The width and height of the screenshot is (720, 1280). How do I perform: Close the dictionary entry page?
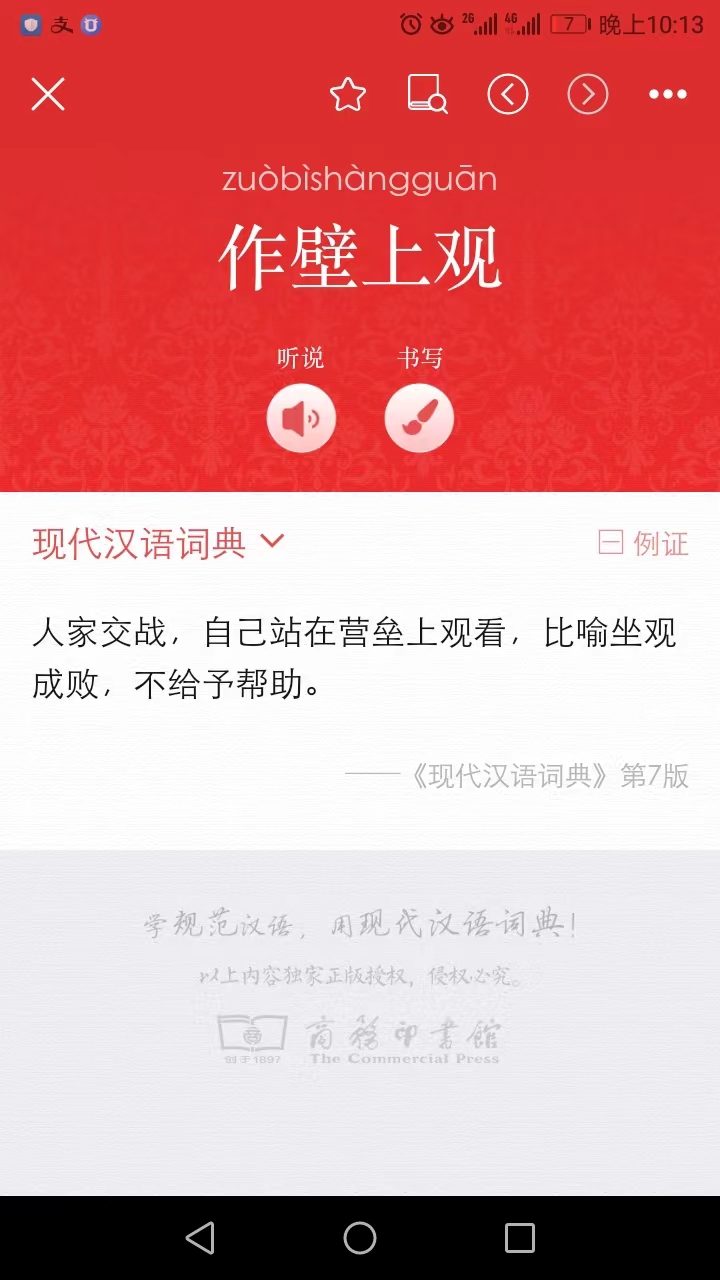[48, 95]
